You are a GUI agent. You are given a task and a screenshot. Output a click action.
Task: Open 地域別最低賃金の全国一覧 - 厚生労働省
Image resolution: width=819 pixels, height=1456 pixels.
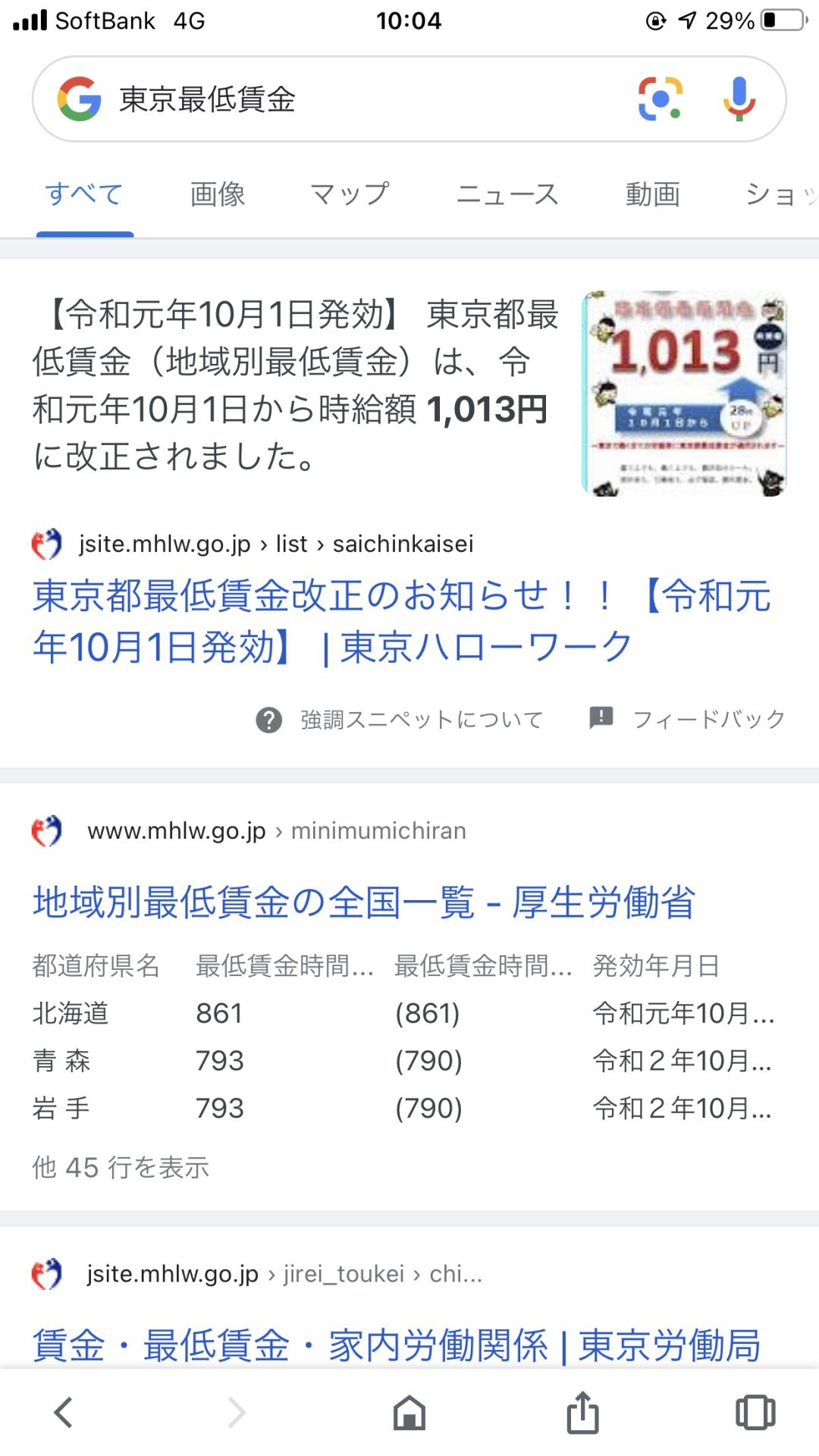364,902
